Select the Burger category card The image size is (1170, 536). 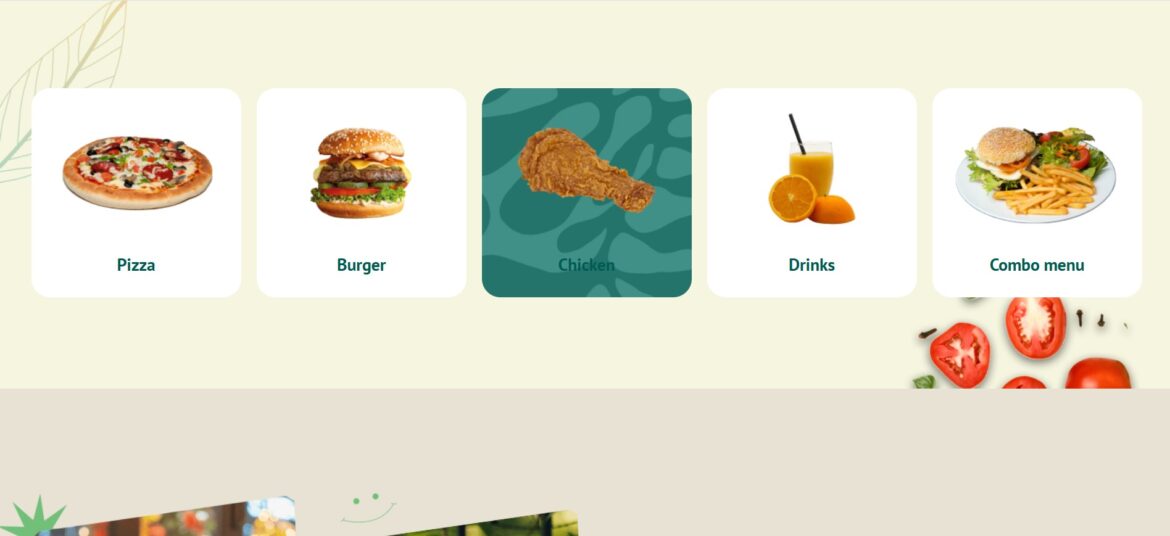click(361, 193)
